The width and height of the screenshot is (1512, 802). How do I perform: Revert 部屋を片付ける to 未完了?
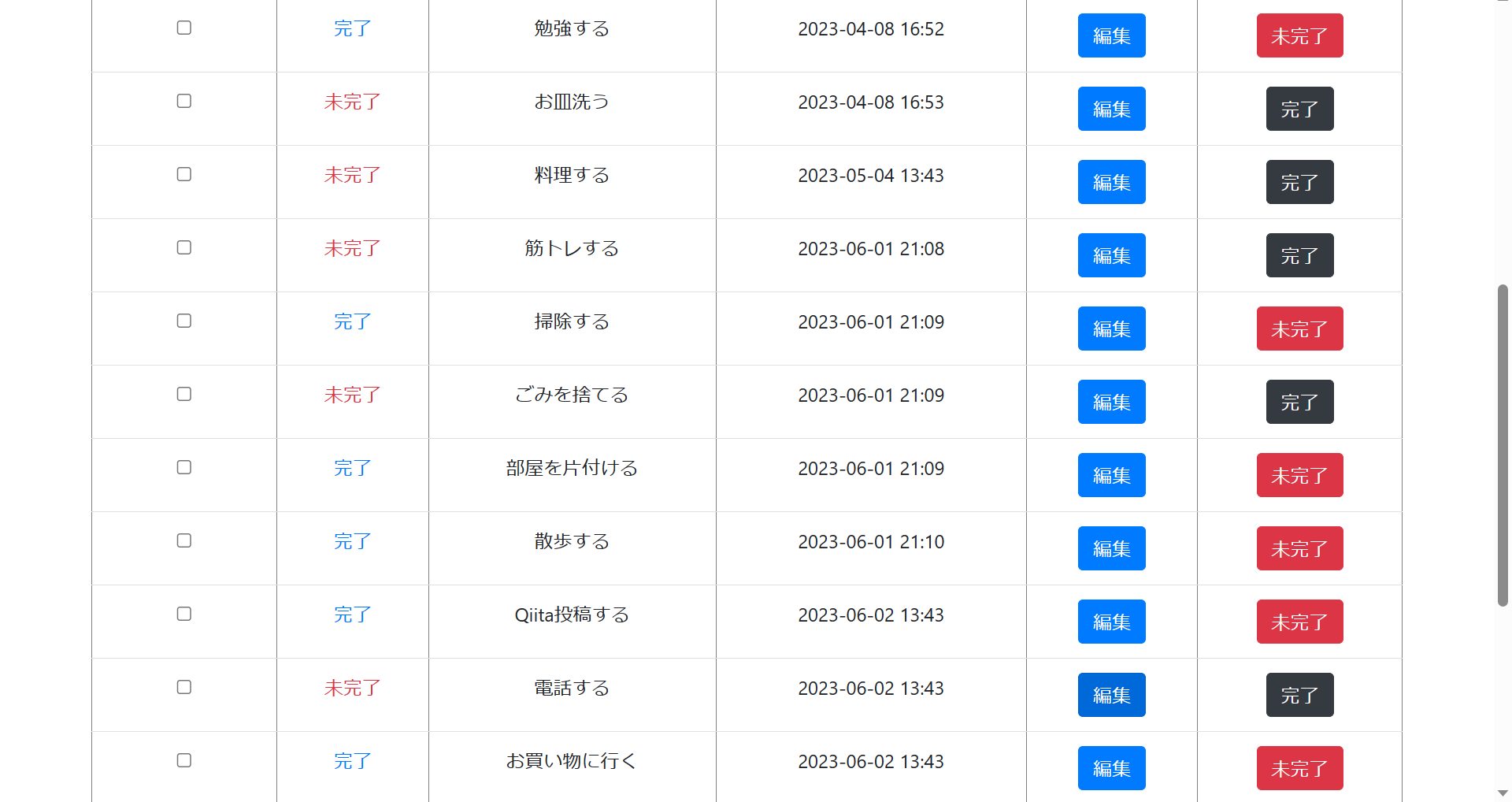(x=1299, y=475)
